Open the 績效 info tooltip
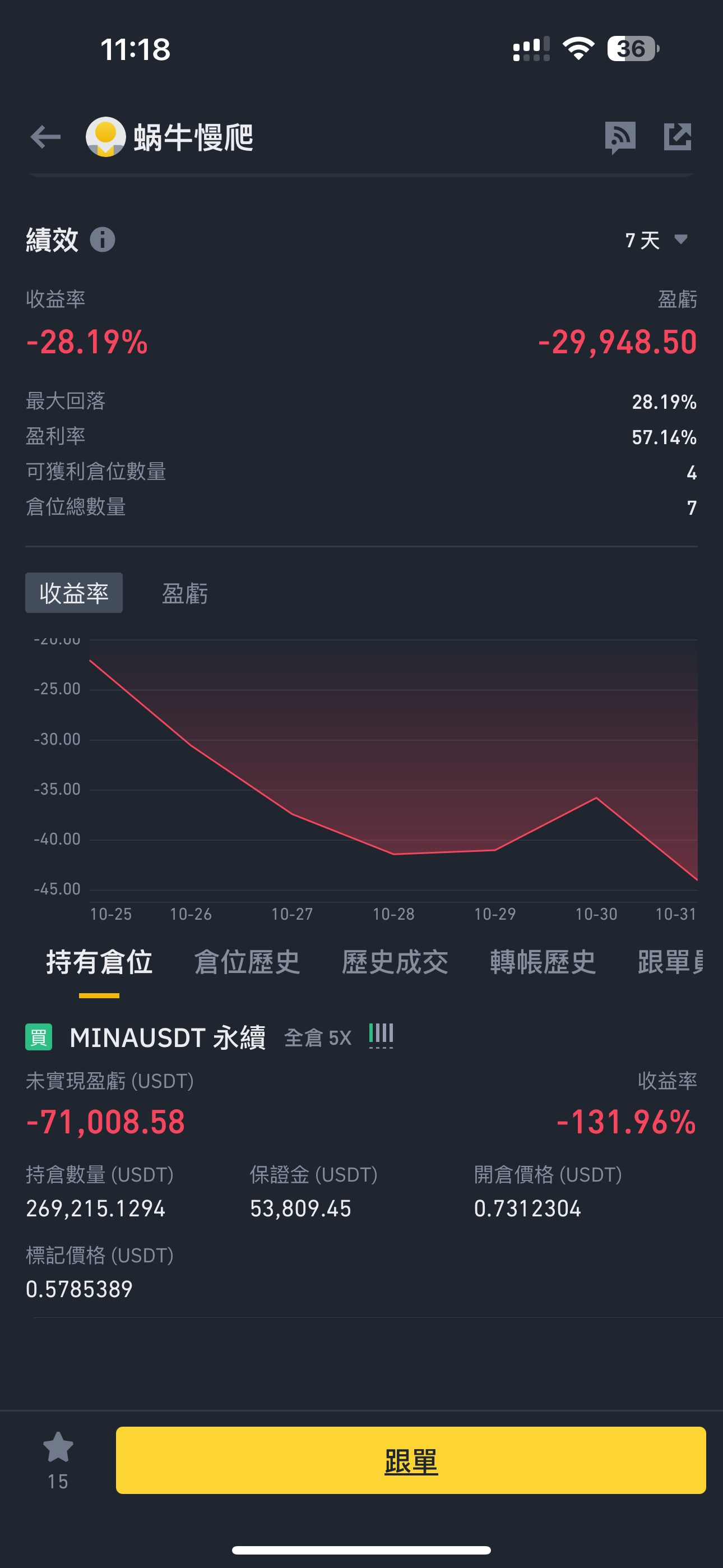 pyautogui.click(x=102, y=239)
